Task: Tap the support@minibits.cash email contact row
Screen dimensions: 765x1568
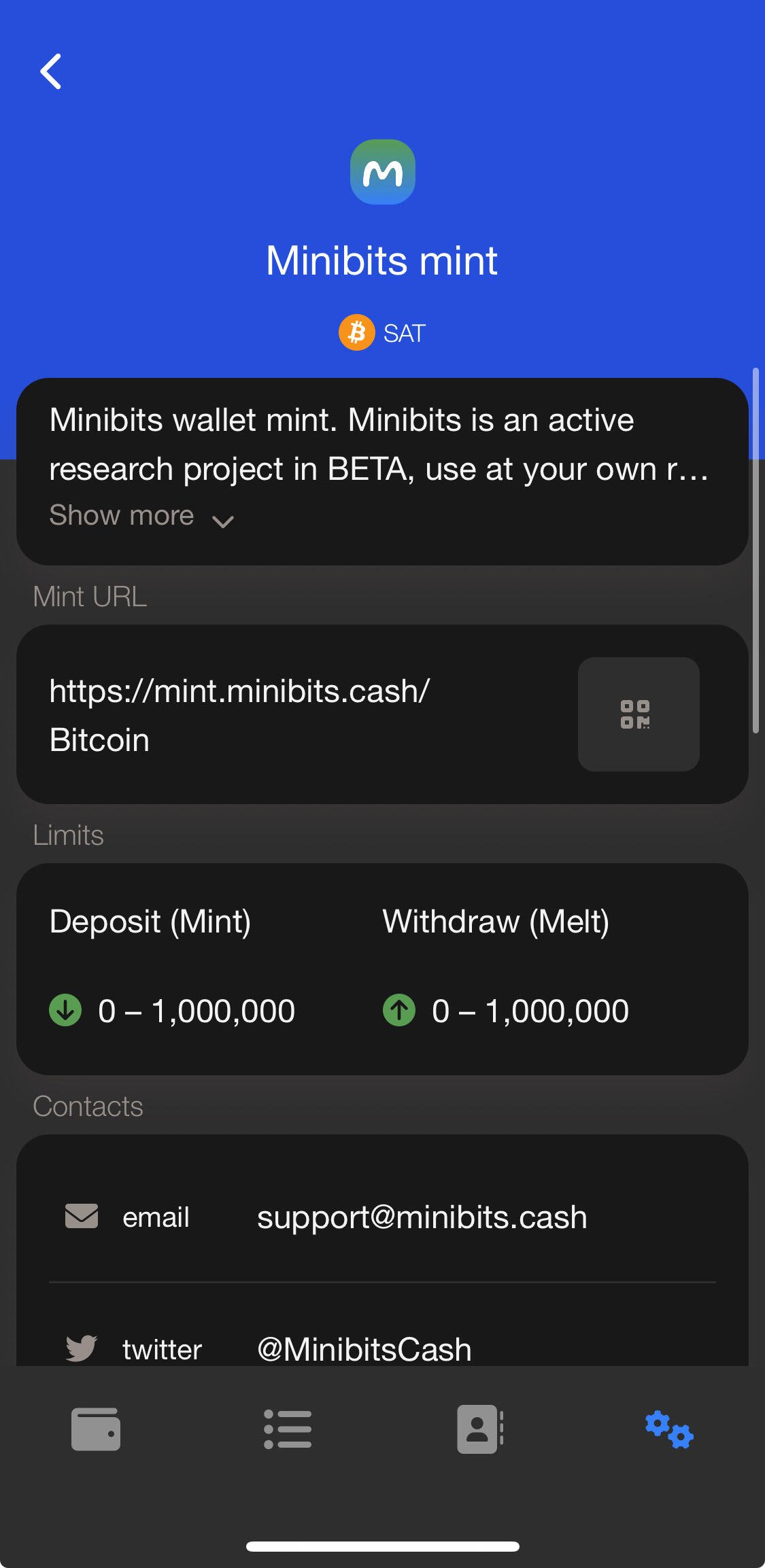Action: pos(382,1217)
